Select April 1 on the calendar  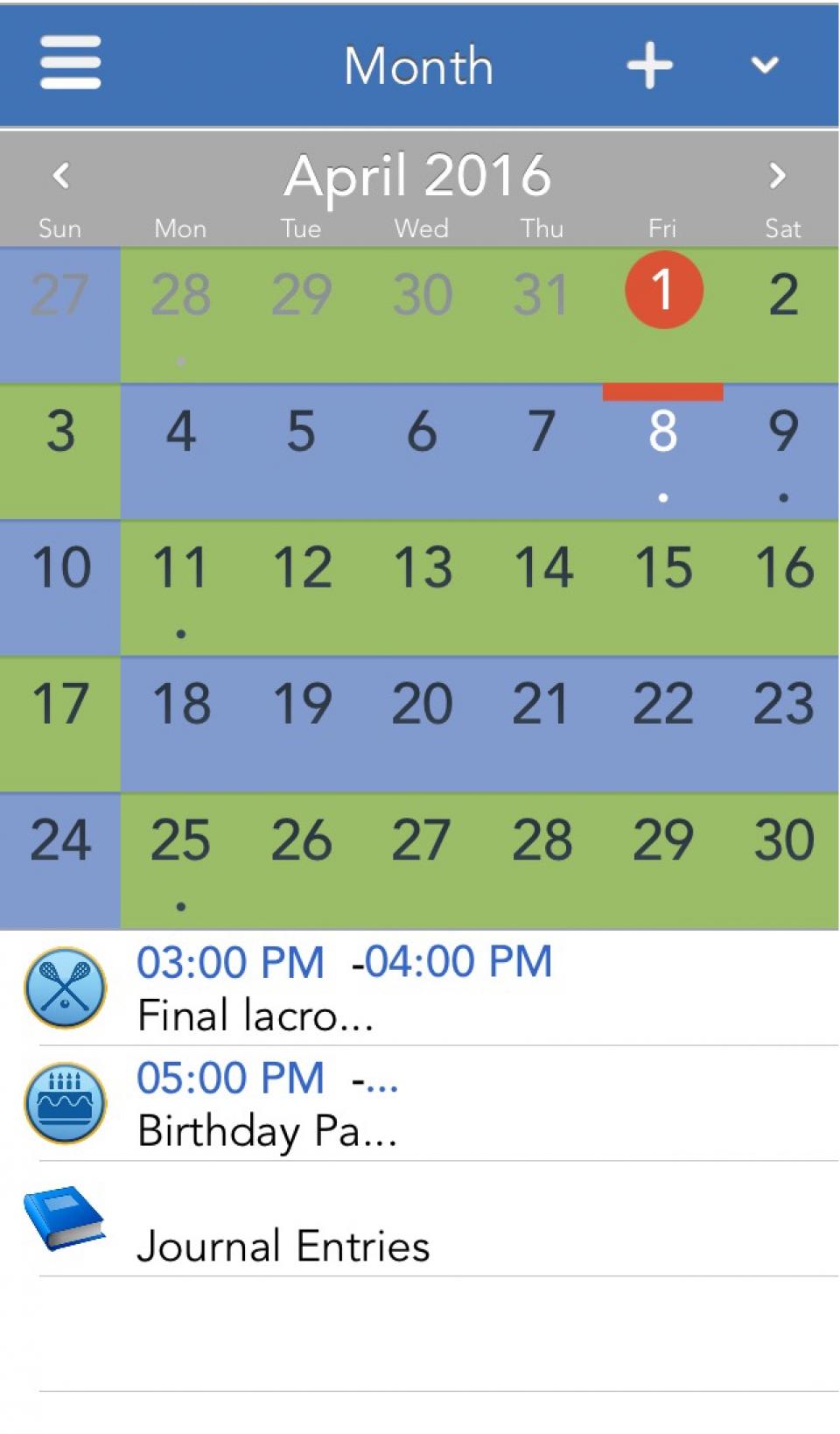point(663,291)
